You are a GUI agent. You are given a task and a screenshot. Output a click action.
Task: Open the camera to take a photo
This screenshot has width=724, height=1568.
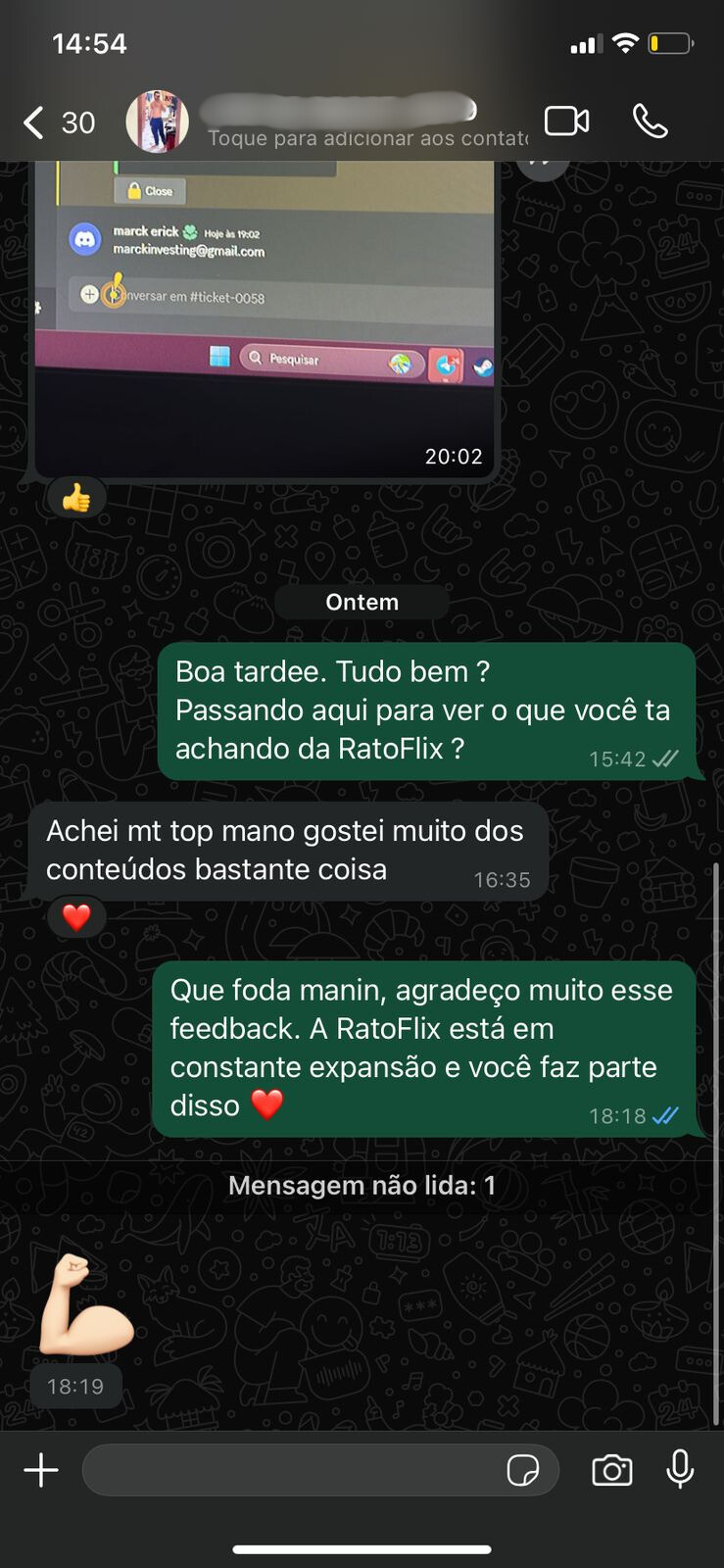point(611,1470)
